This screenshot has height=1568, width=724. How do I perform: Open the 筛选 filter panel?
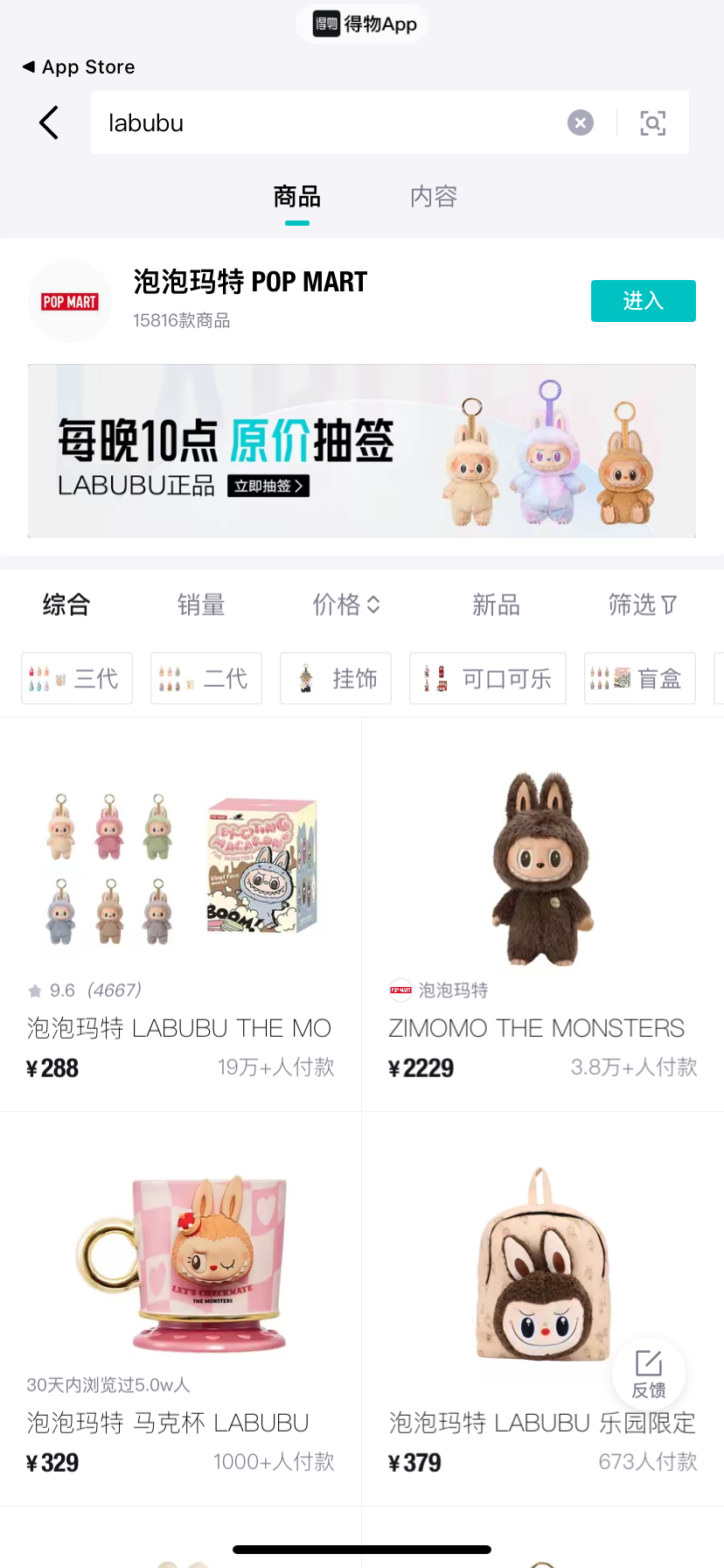coord(642,605)
